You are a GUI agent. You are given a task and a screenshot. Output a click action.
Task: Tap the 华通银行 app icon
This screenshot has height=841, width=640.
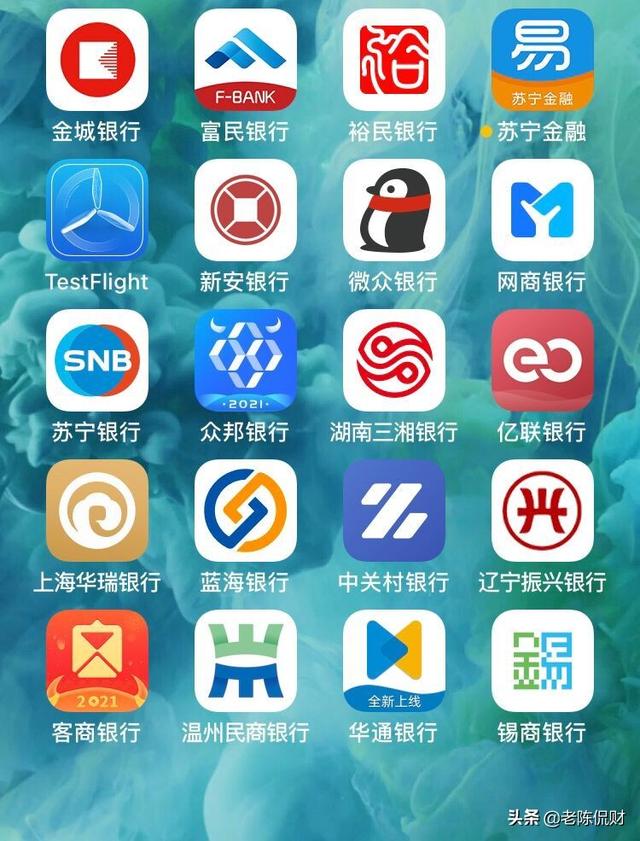394,661
